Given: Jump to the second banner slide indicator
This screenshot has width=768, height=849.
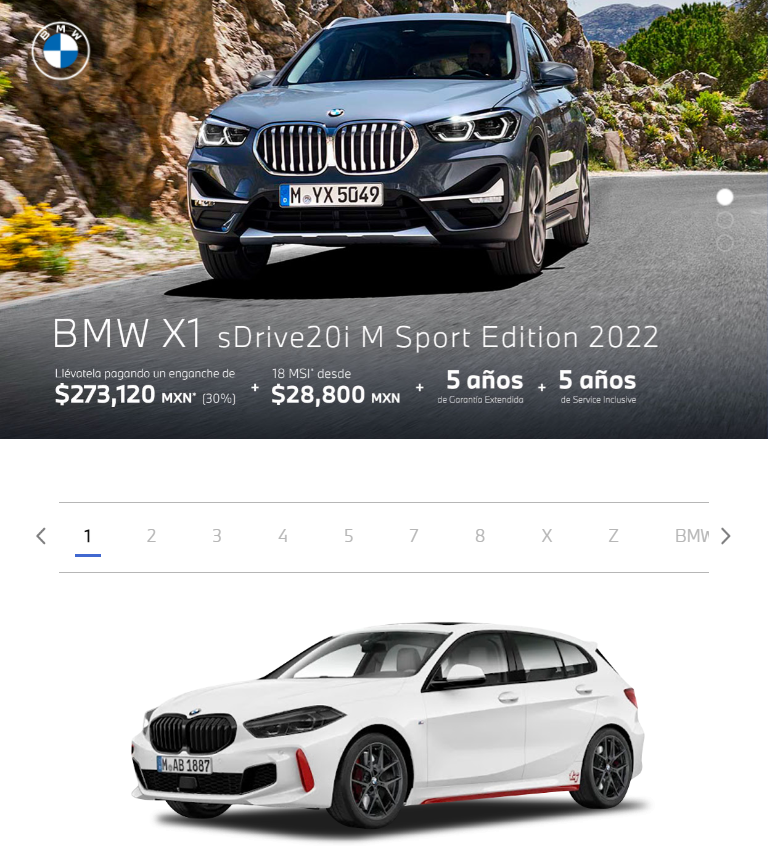Looking at the screenshot, I should point(725,220).
